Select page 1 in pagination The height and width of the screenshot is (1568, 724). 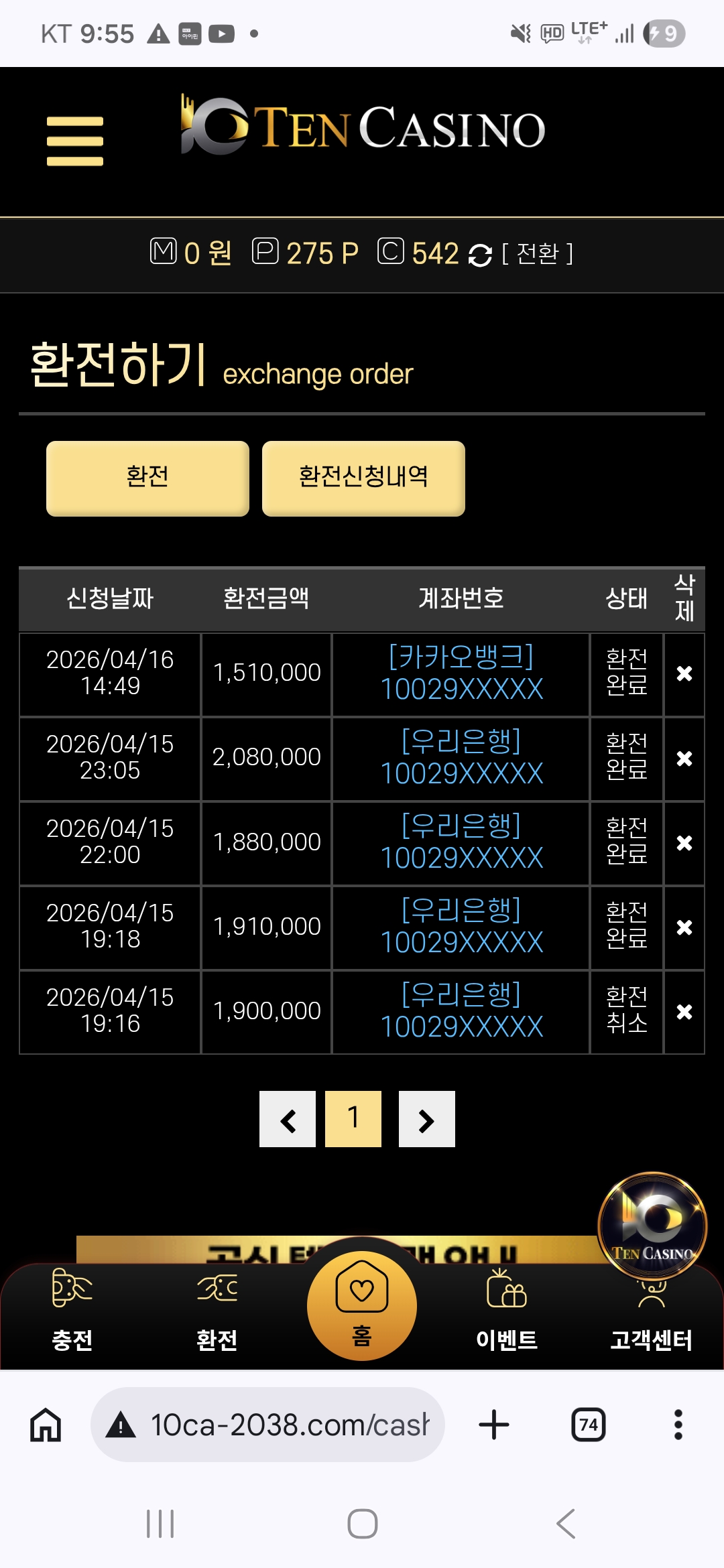tap(353, 1119)
